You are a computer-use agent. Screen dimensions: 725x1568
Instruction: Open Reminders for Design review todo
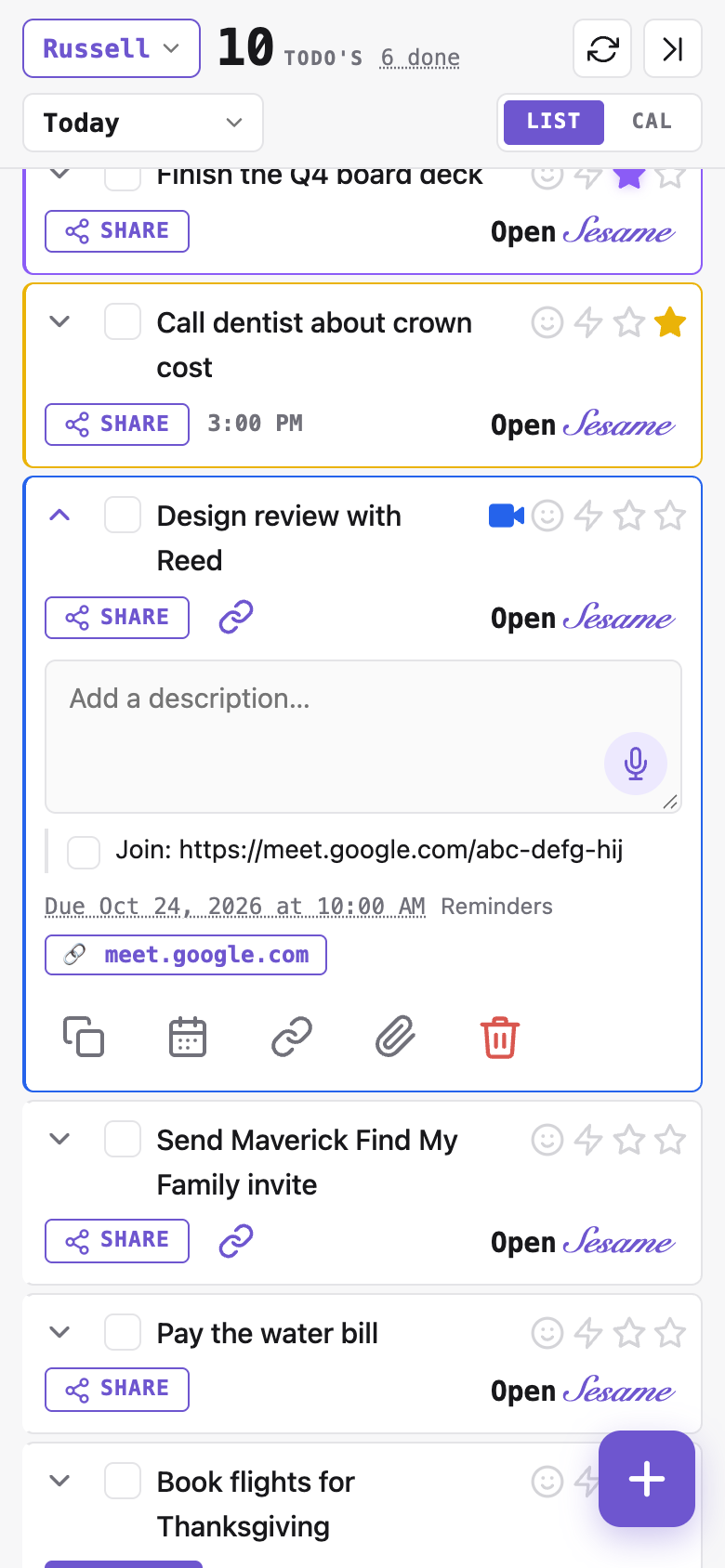coord(496,907)
